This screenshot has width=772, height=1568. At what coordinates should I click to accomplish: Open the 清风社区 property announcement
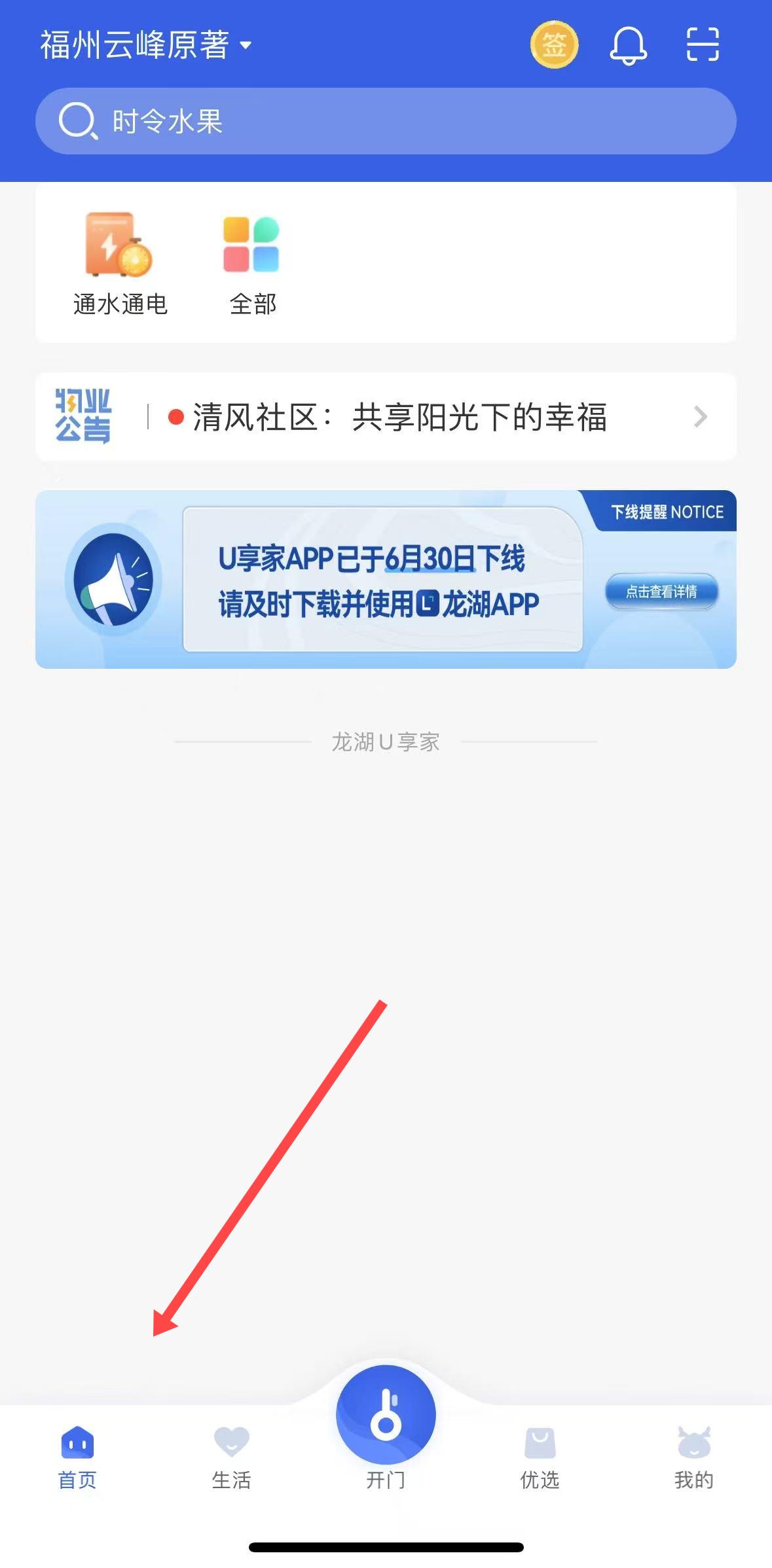tap(386, 417)
